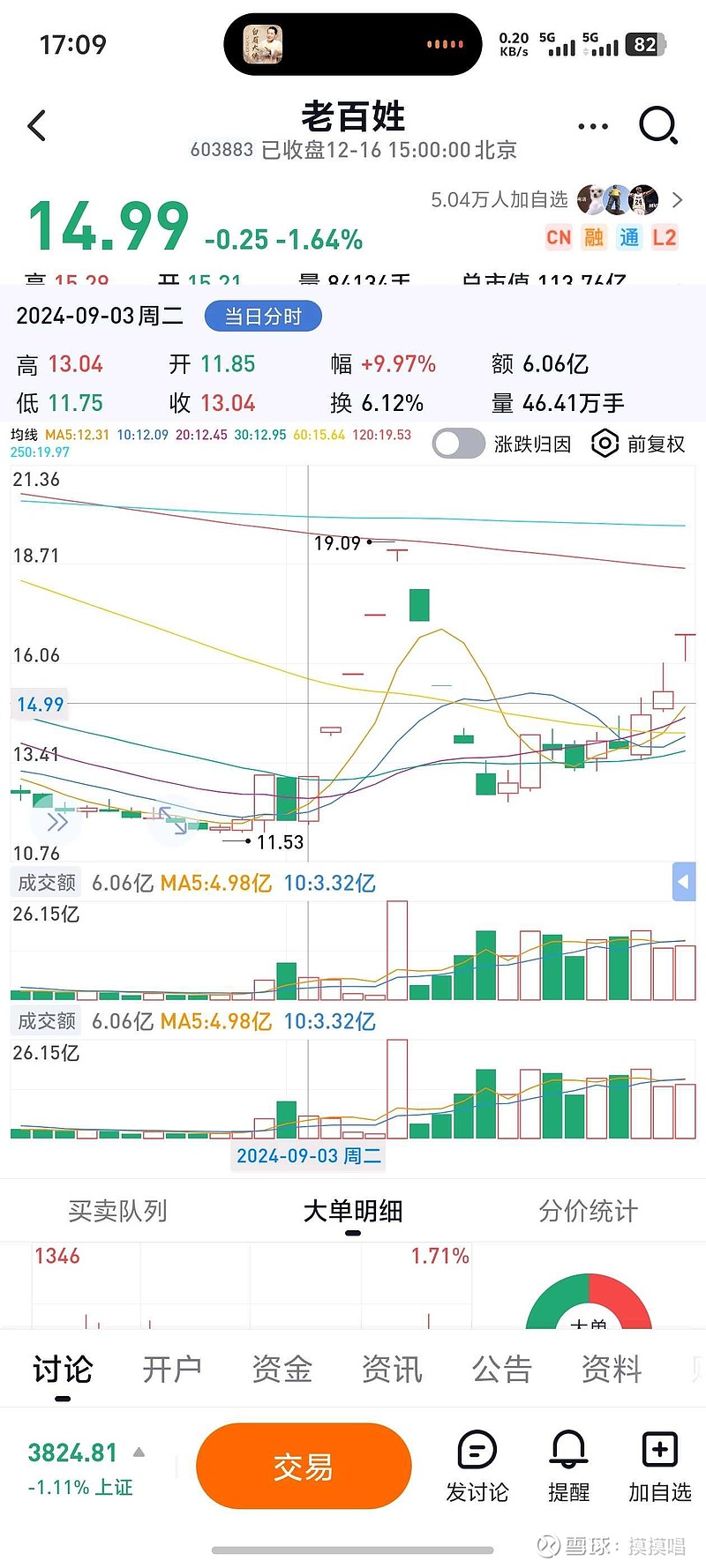Go back using the top-left arrow
Screen dimensions: 706x1568
pos(37,126)
